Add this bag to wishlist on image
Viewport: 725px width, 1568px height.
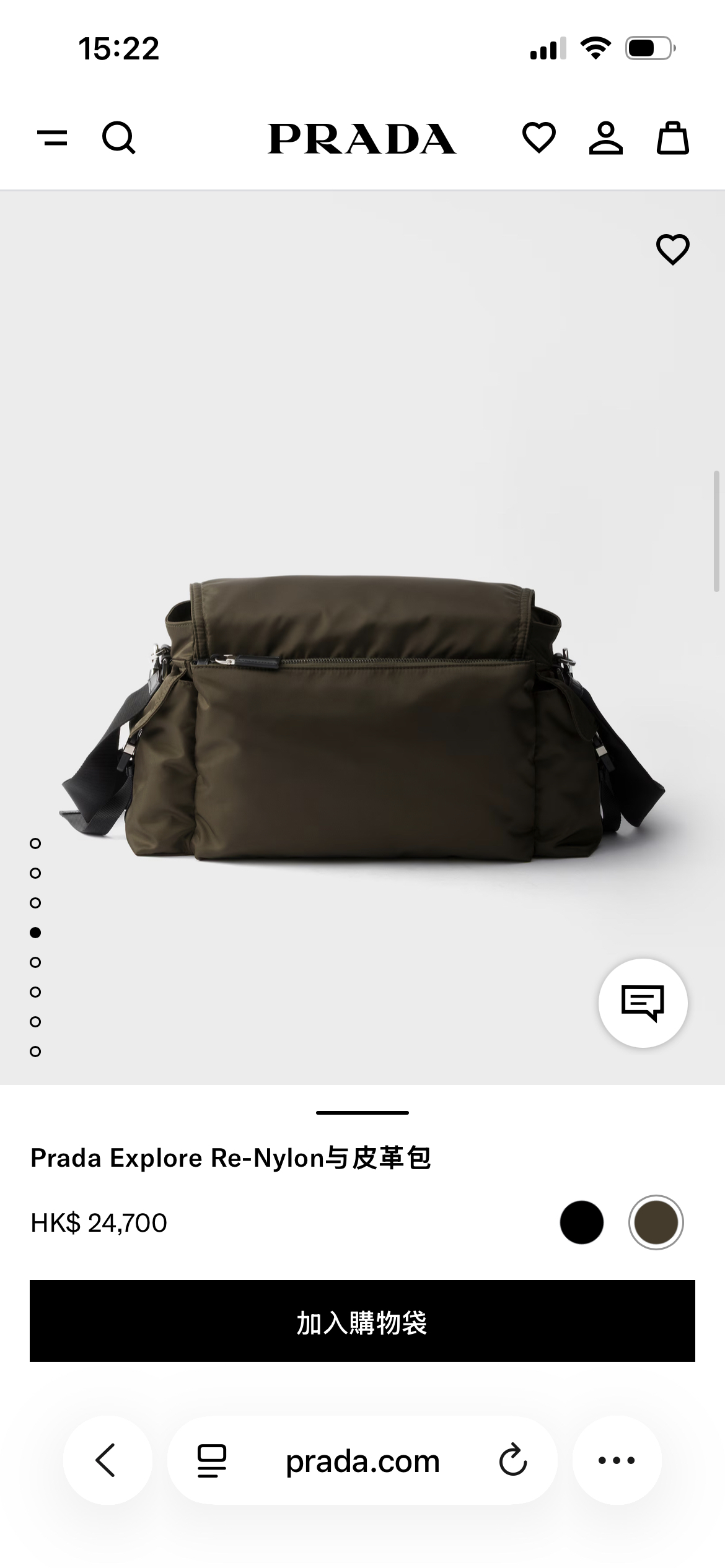coord(672,250)
